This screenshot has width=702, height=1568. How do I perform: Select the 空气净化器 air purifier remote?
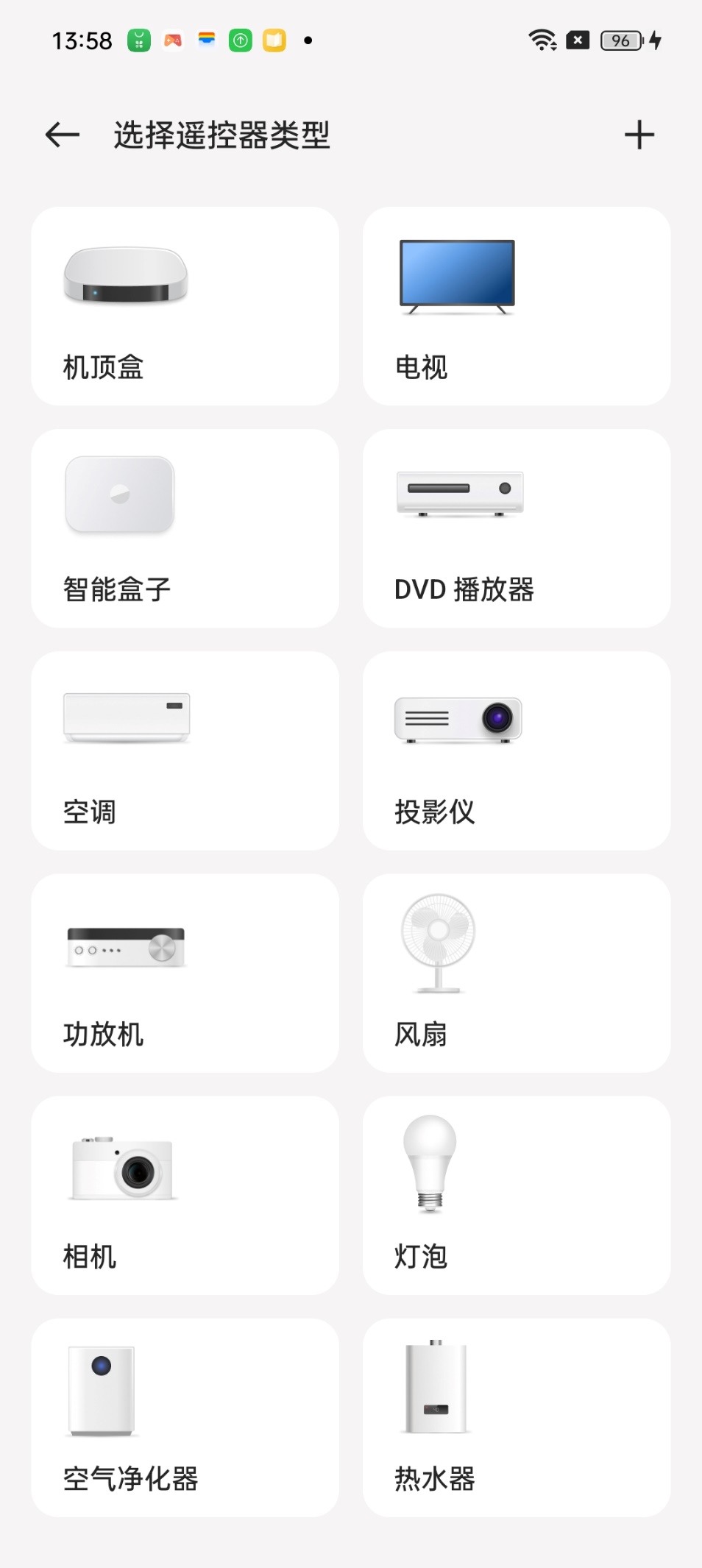click(184, 1419)
